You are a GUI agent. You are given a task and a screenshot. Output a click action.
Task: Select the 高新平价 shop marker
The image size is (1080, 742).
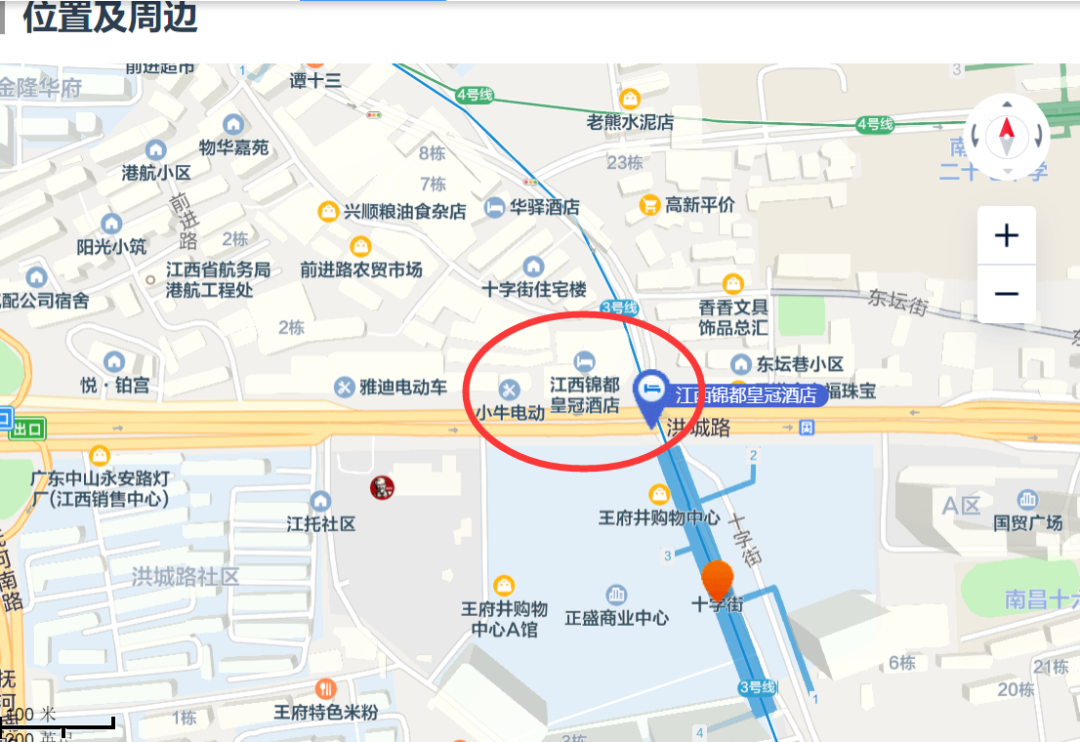(x=651, y=205)
